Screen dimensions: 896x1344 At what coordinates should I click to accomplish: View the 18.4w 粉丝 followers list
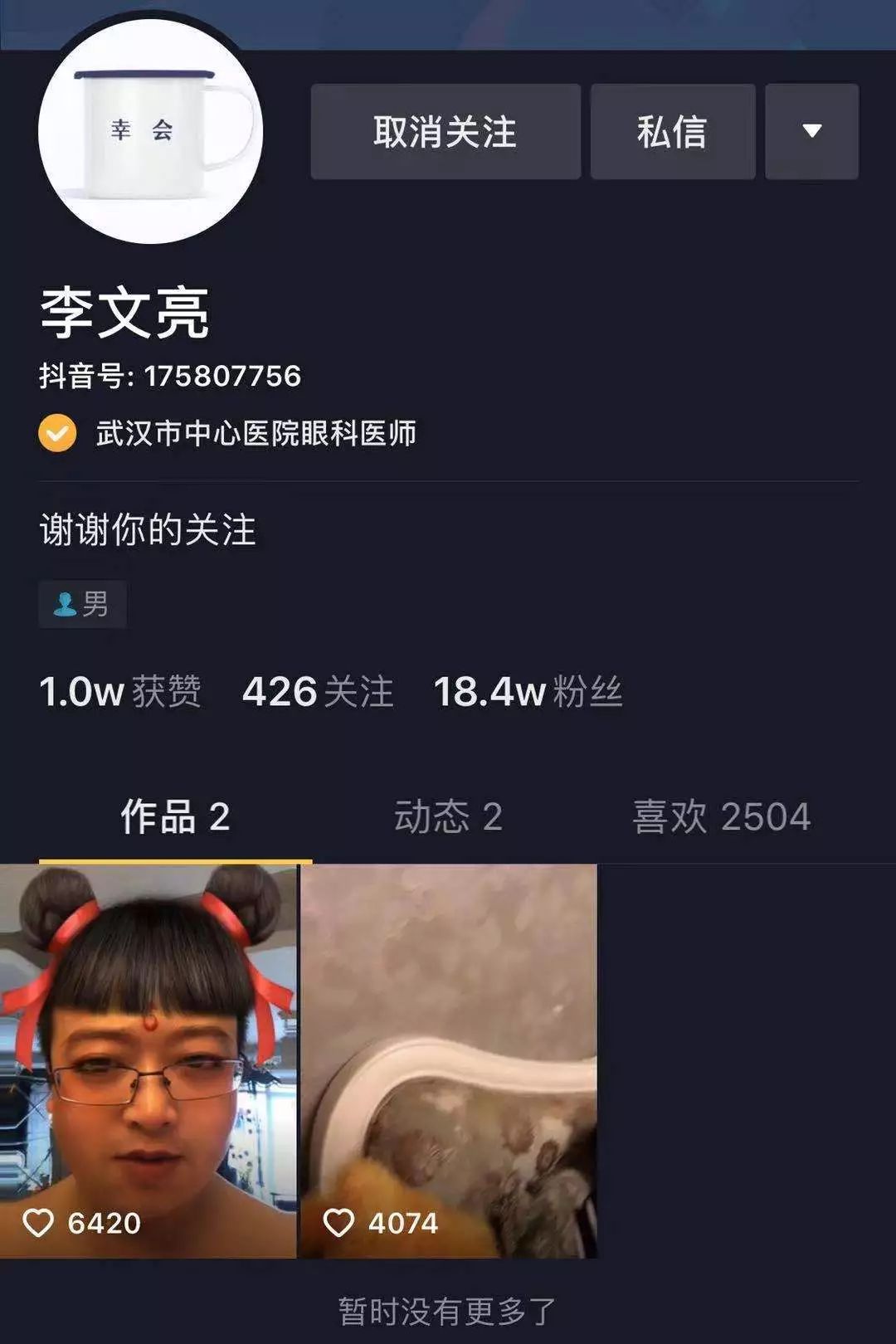[x=528, y=692]
